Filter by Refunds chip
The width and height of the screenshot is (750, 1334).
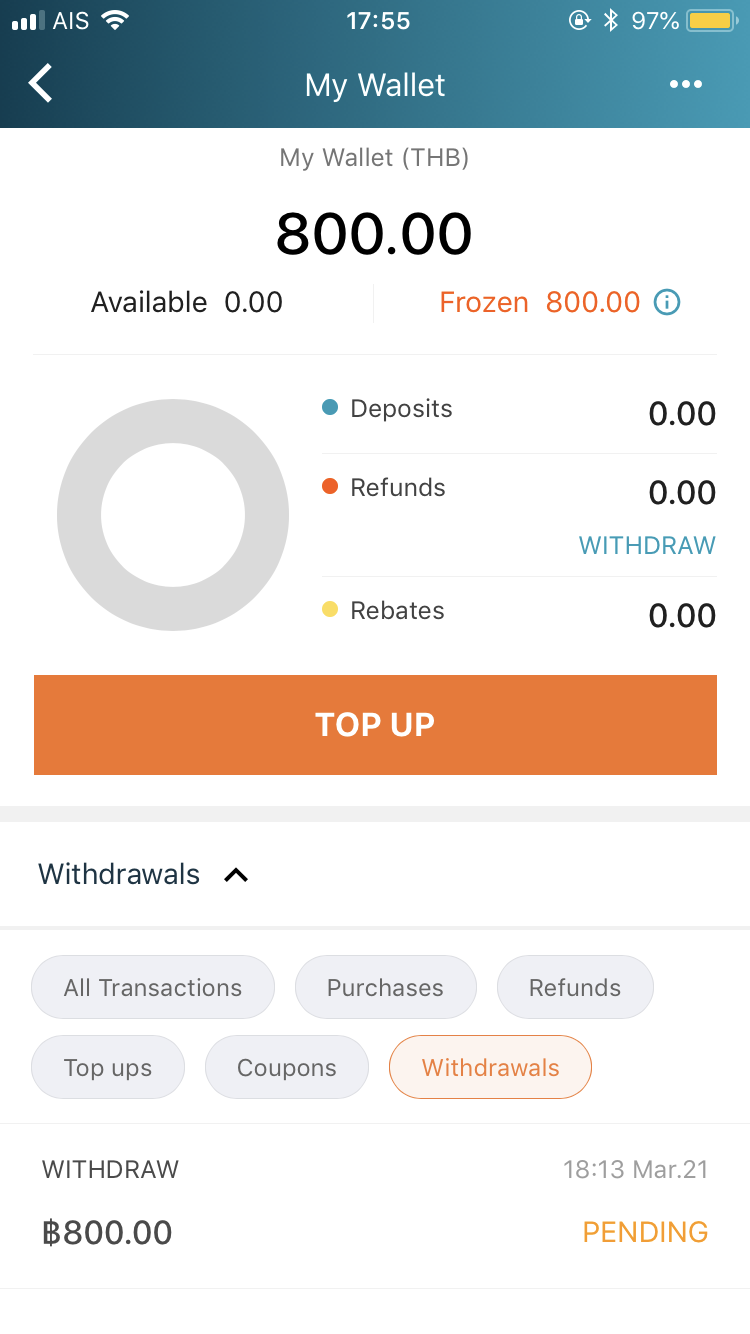pyautogui.click(x=575, y=987)
